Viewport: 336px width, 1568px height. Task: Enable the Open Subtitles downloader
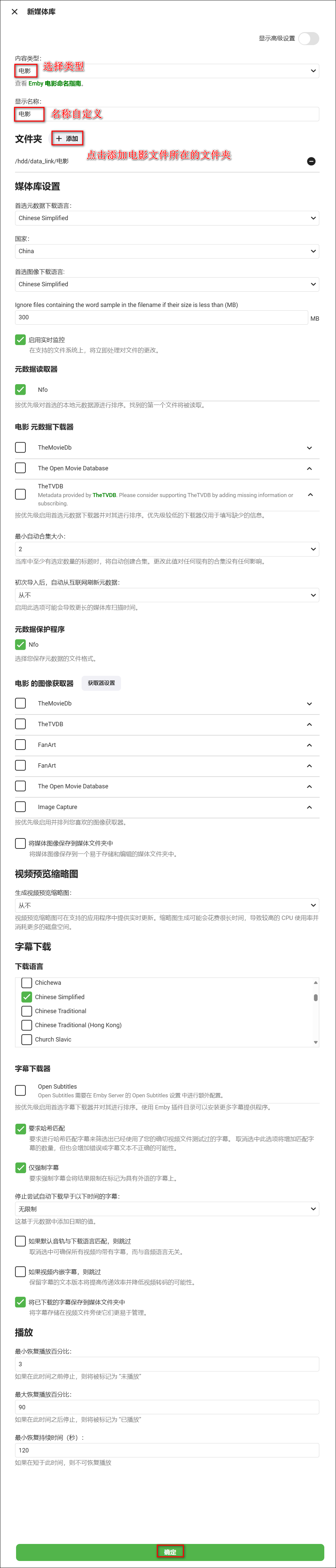[21, 1090]
